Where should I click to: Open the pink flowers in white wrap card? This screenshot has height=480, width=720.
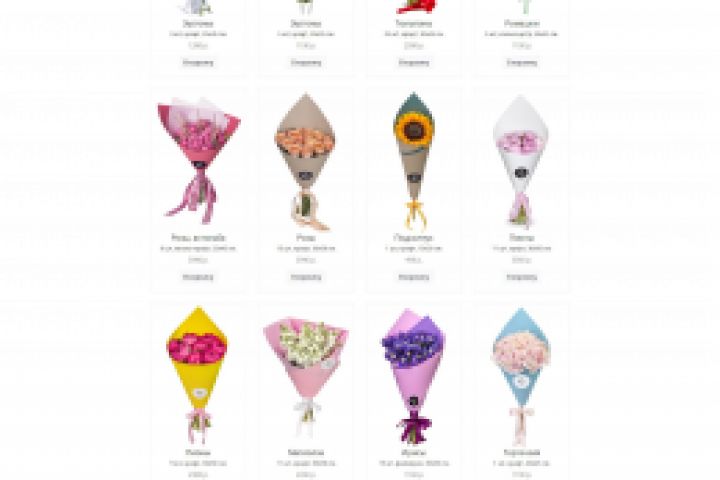point(521,160)
